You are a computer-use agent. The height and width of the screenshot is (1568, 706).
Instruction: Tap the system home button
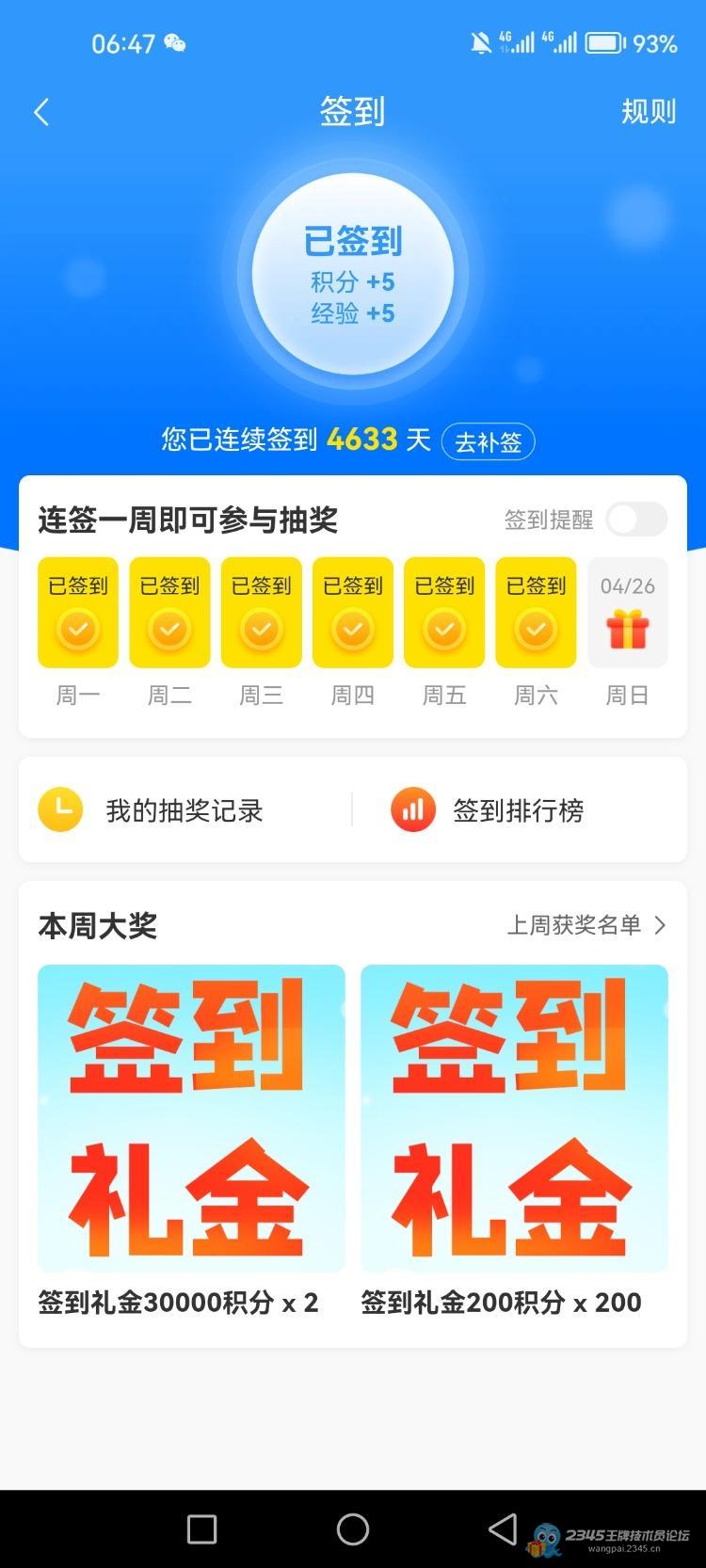[x=353, y=1529]
